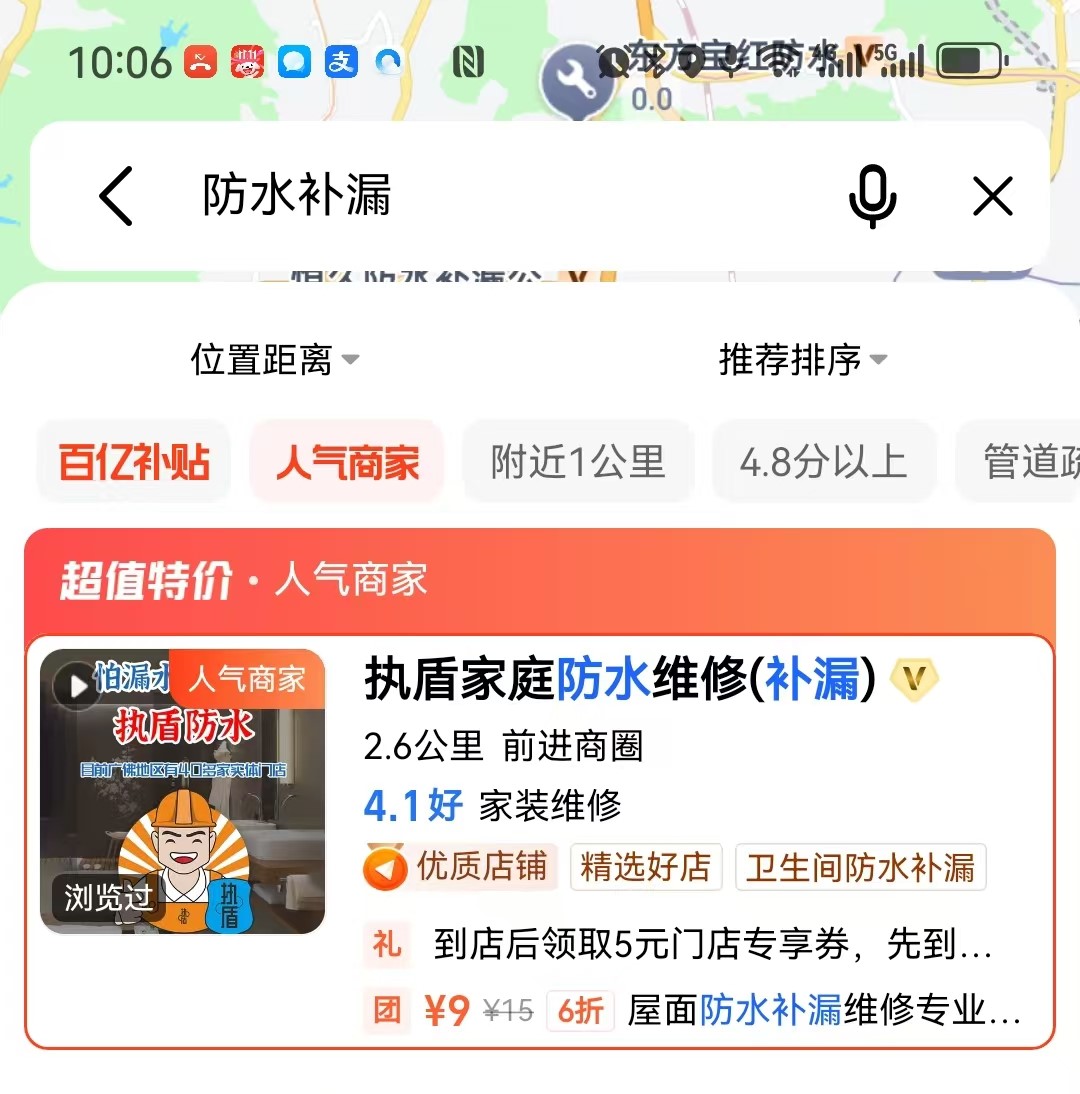Tap the back arrow beside the search box
1080x1094 pixels.
click(x=117, y=197)
